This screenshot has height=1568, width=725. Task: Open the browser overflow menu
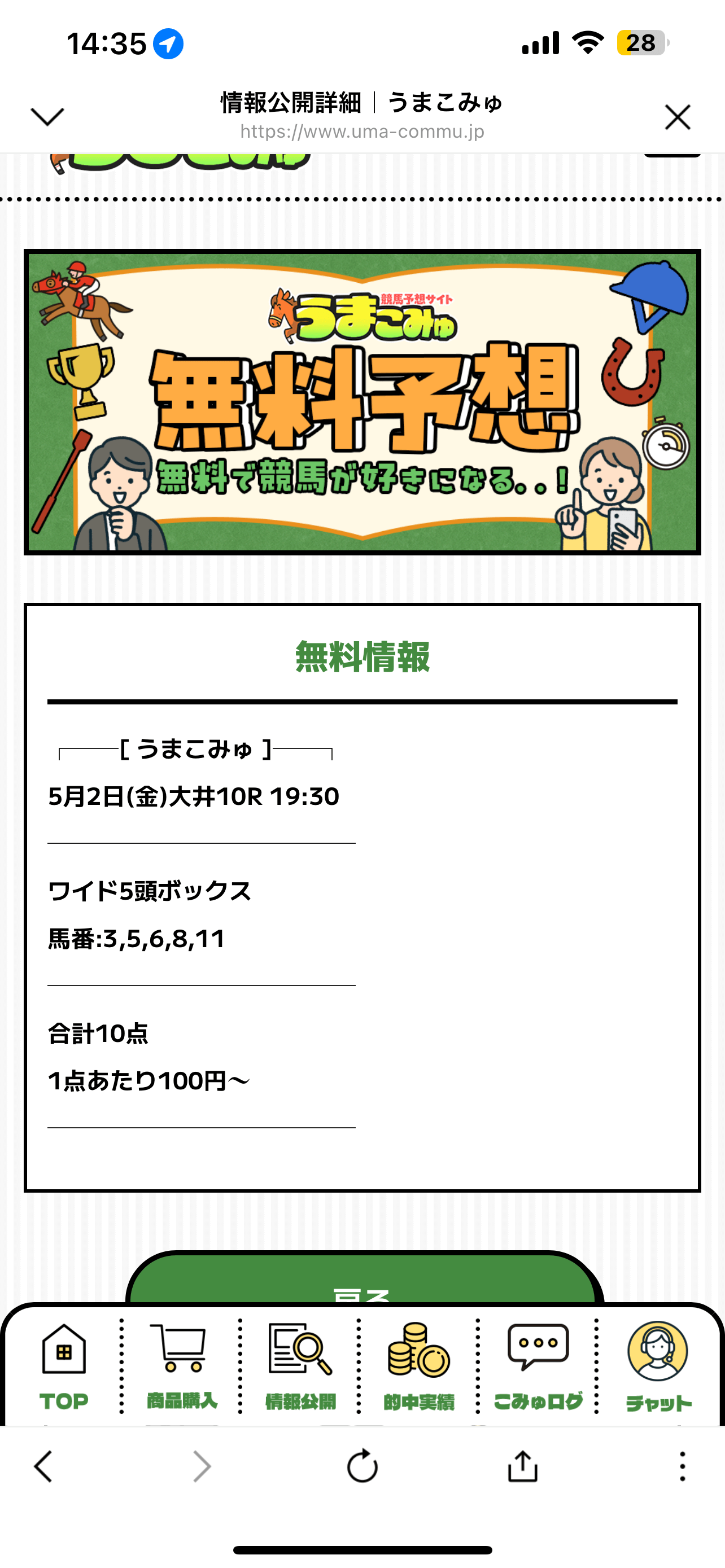[683, 1466]
